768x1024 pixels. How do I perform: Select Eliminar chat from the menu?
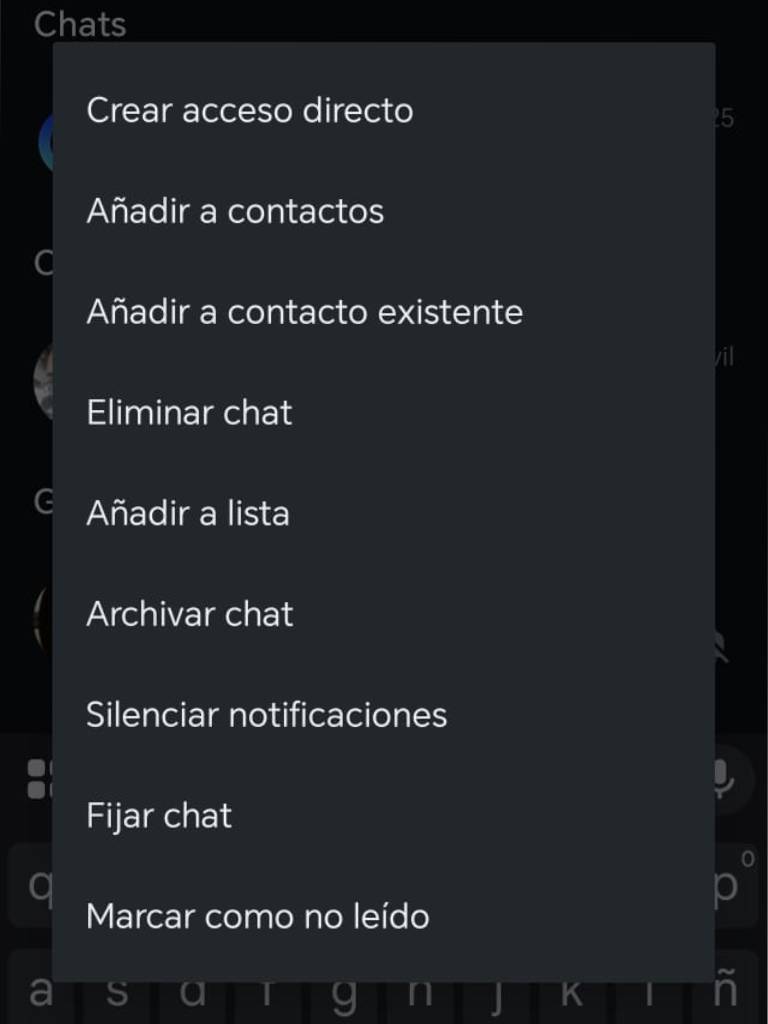pyautogui.click(x=190, y=413)
